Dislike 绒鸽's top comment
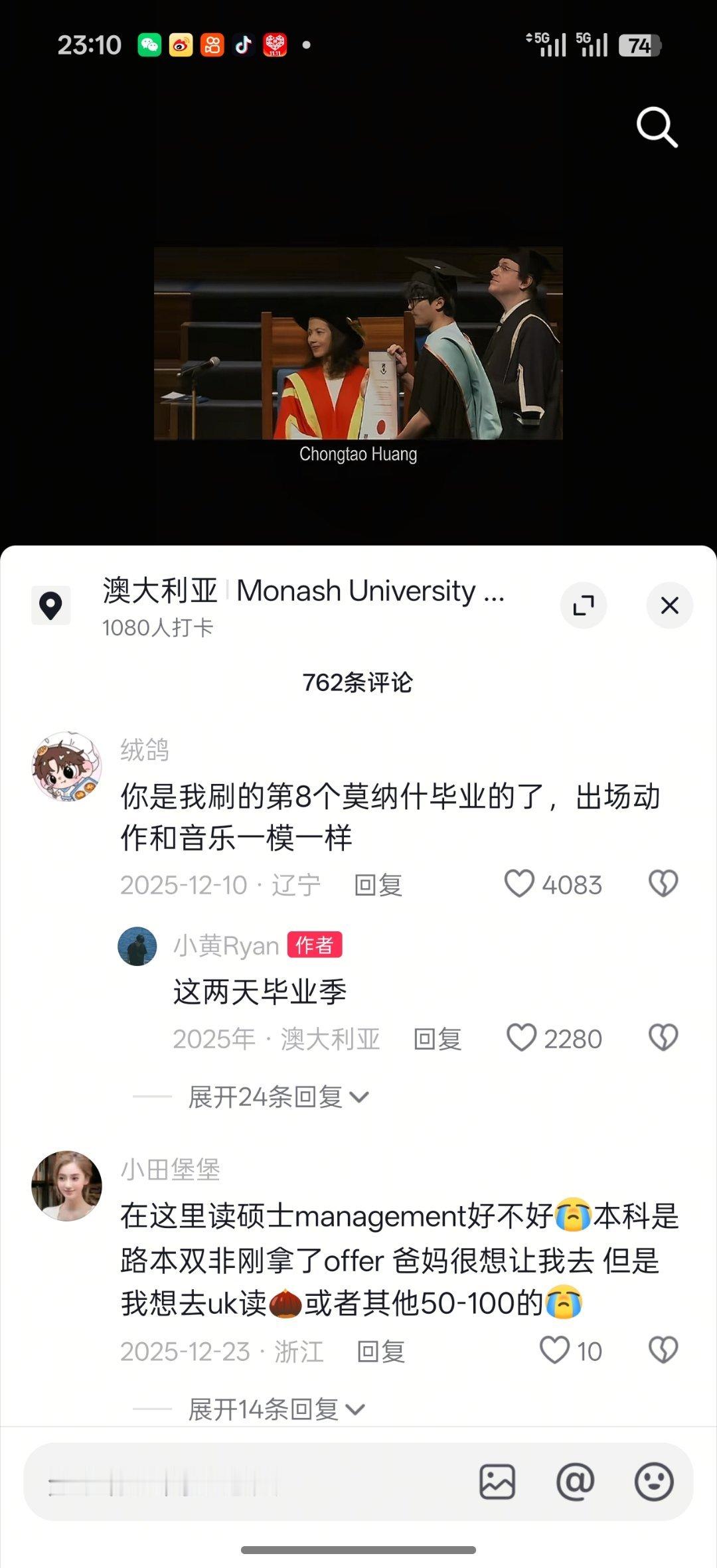Screen dimensions: 717x1568 [x=661, y=884]
